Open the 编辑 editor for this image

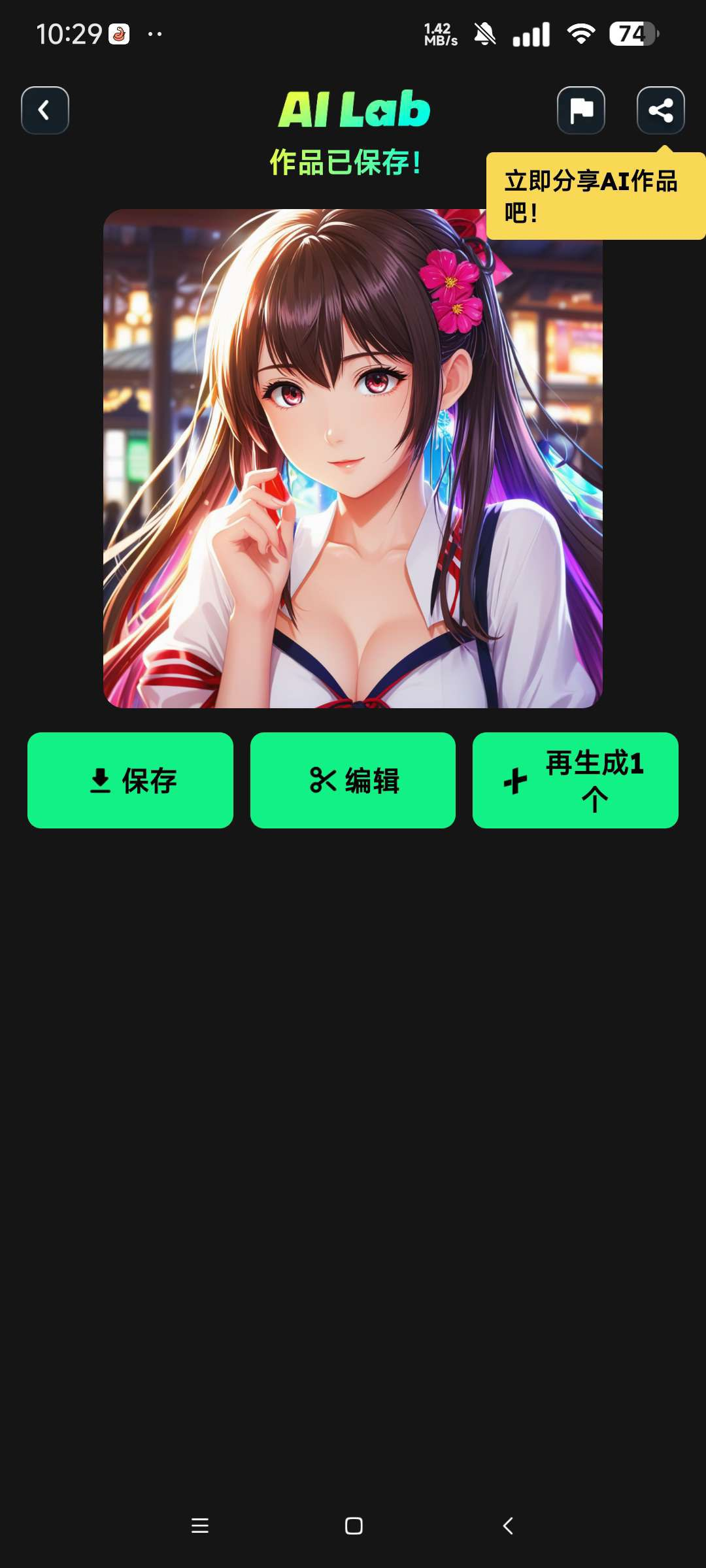(x=353, y=780)
